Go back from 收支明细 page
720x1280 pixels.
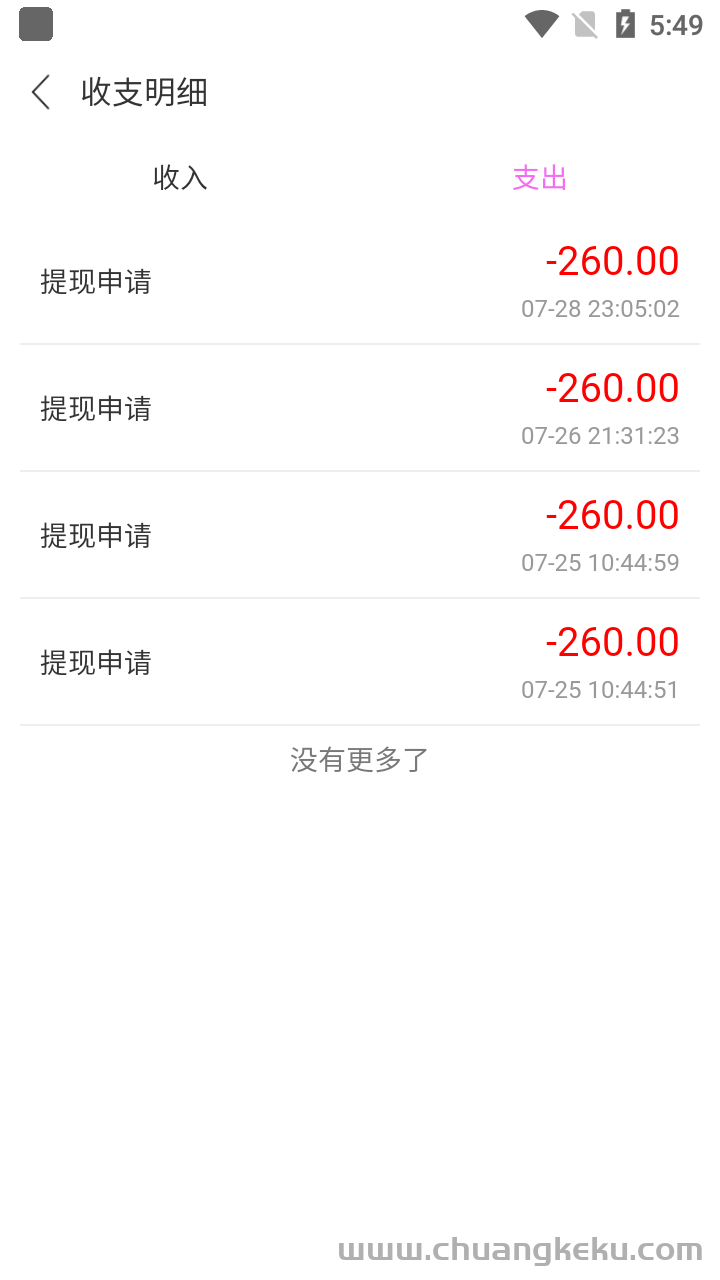pyautogui.click(x=41, y=93)
